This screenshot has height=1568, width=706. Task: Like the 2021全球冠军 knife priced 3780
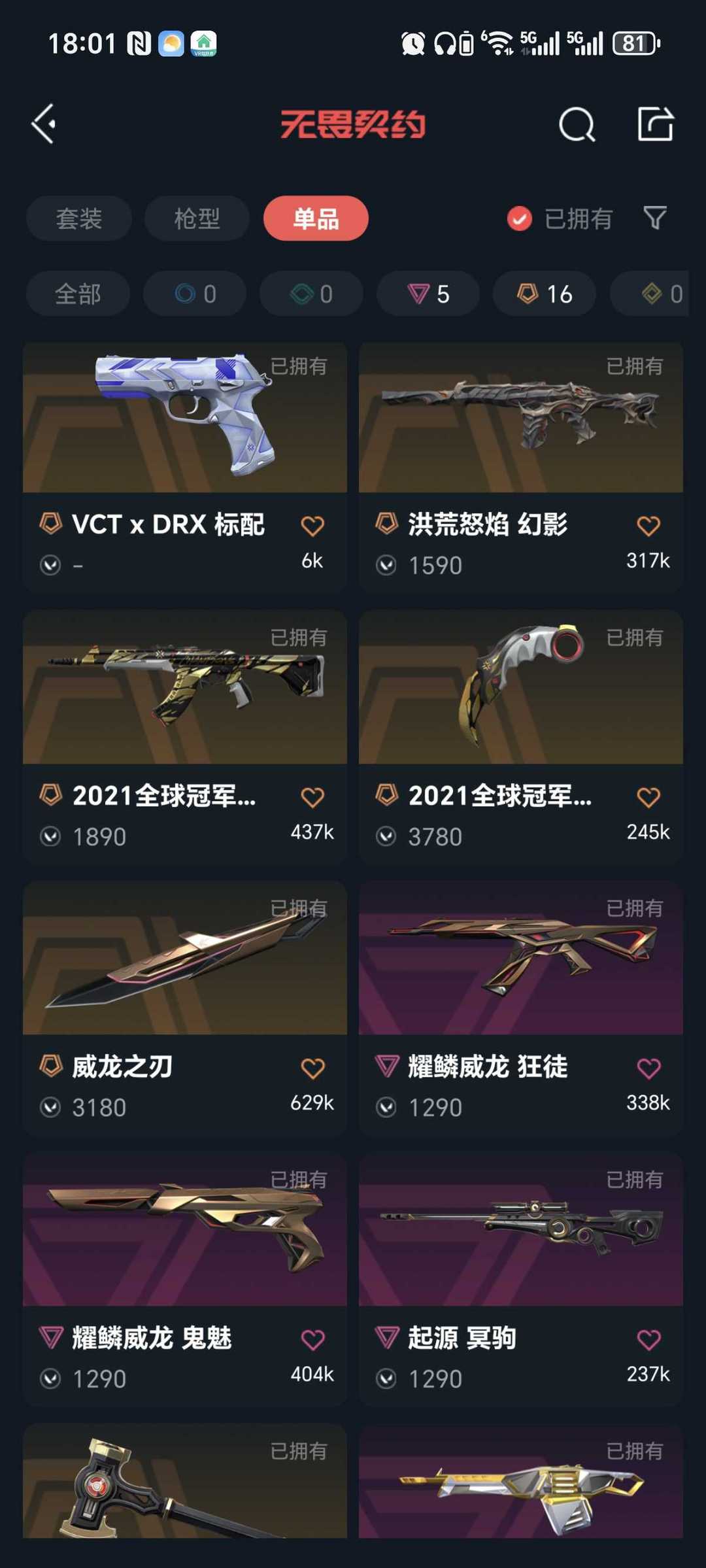point(648,797)
